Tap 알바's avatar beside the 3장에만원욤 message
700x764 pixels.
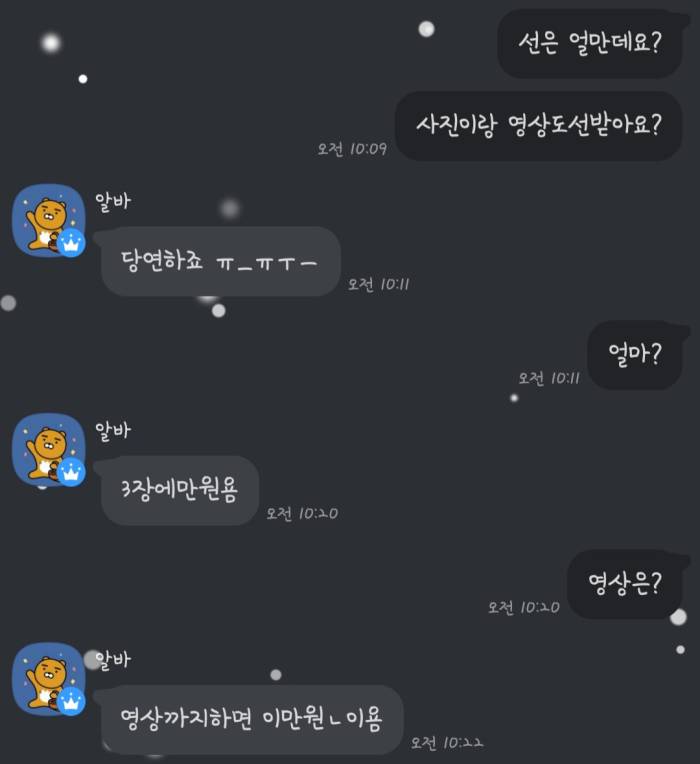tap(48, 450)
